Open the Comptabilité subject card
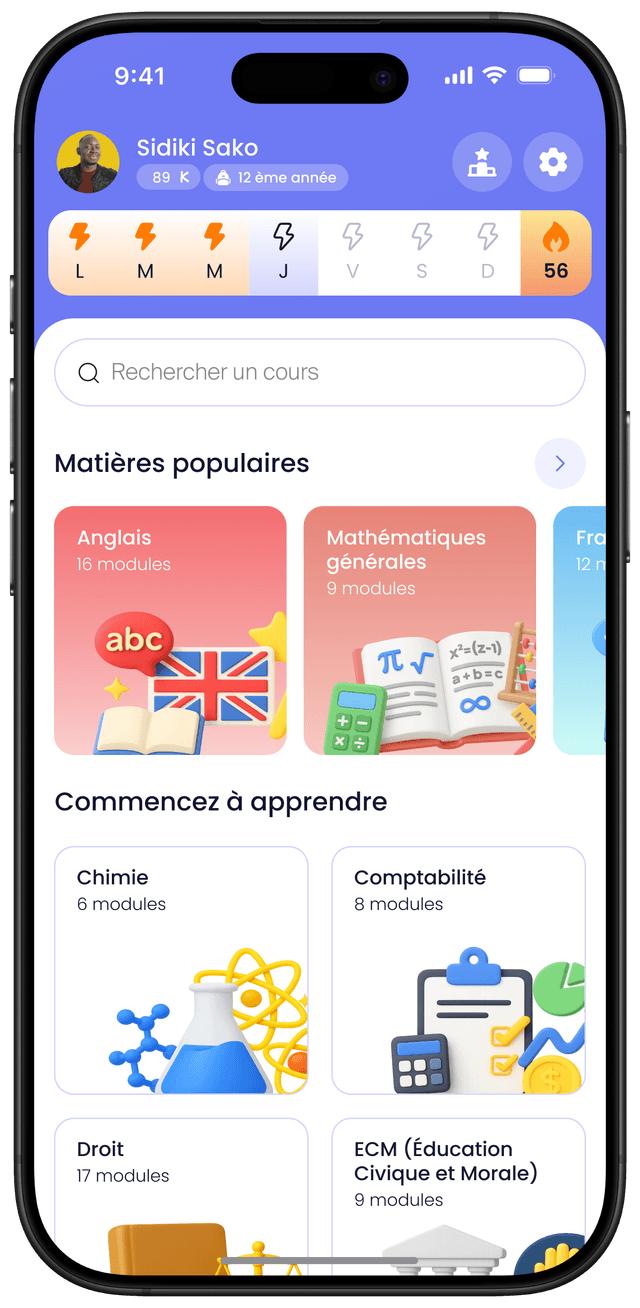Screen dimensions: 640x1308 (458, 970)
